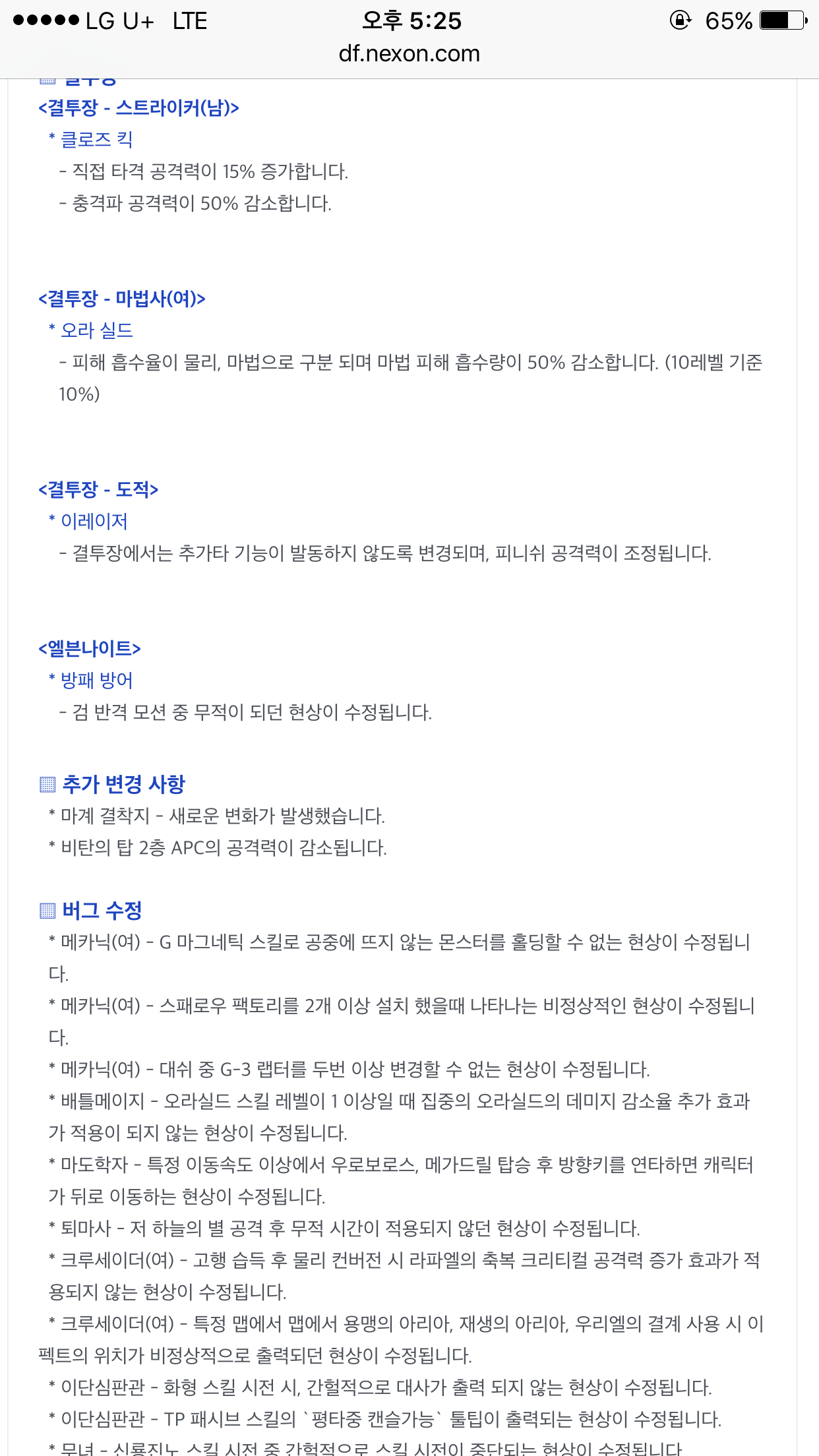Tap the df.nexon.com address bar
Viewport: 819px width, 1456px height.
[409, 53]
